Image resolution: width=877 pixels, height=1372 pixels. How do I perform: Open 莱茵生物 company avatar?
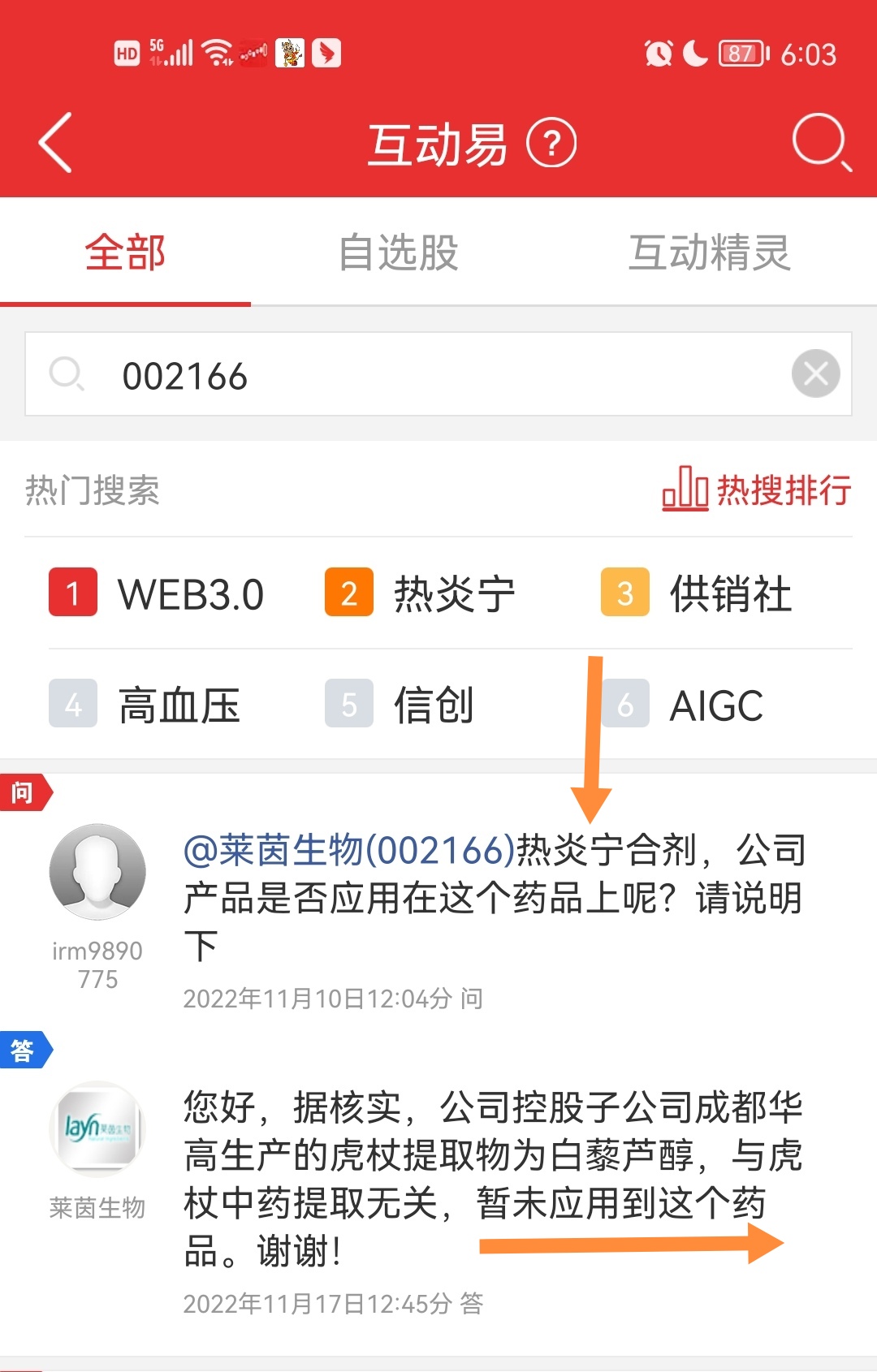point(97,1129)
